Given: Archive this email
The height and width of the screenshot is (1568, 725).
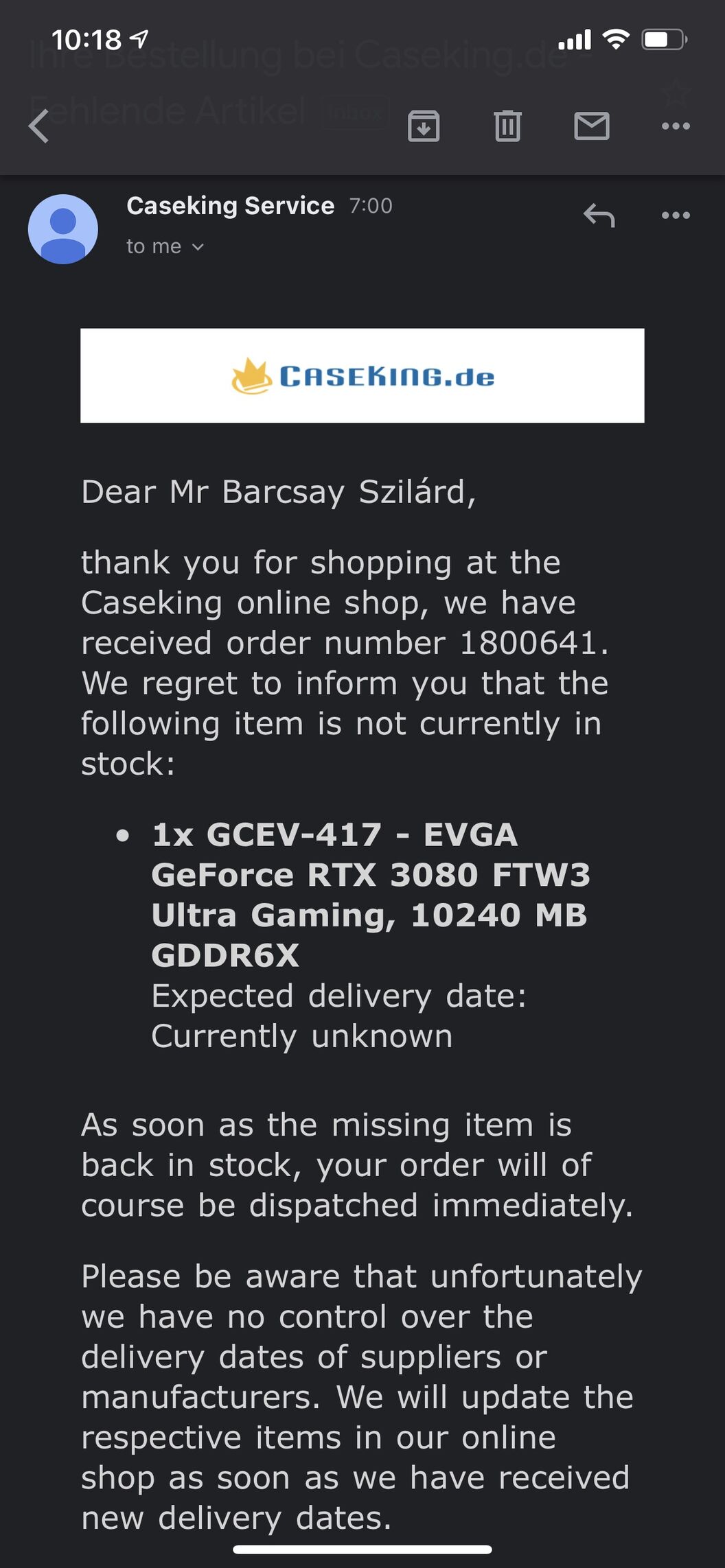Looking at the screenshot, I should [424, 126].
